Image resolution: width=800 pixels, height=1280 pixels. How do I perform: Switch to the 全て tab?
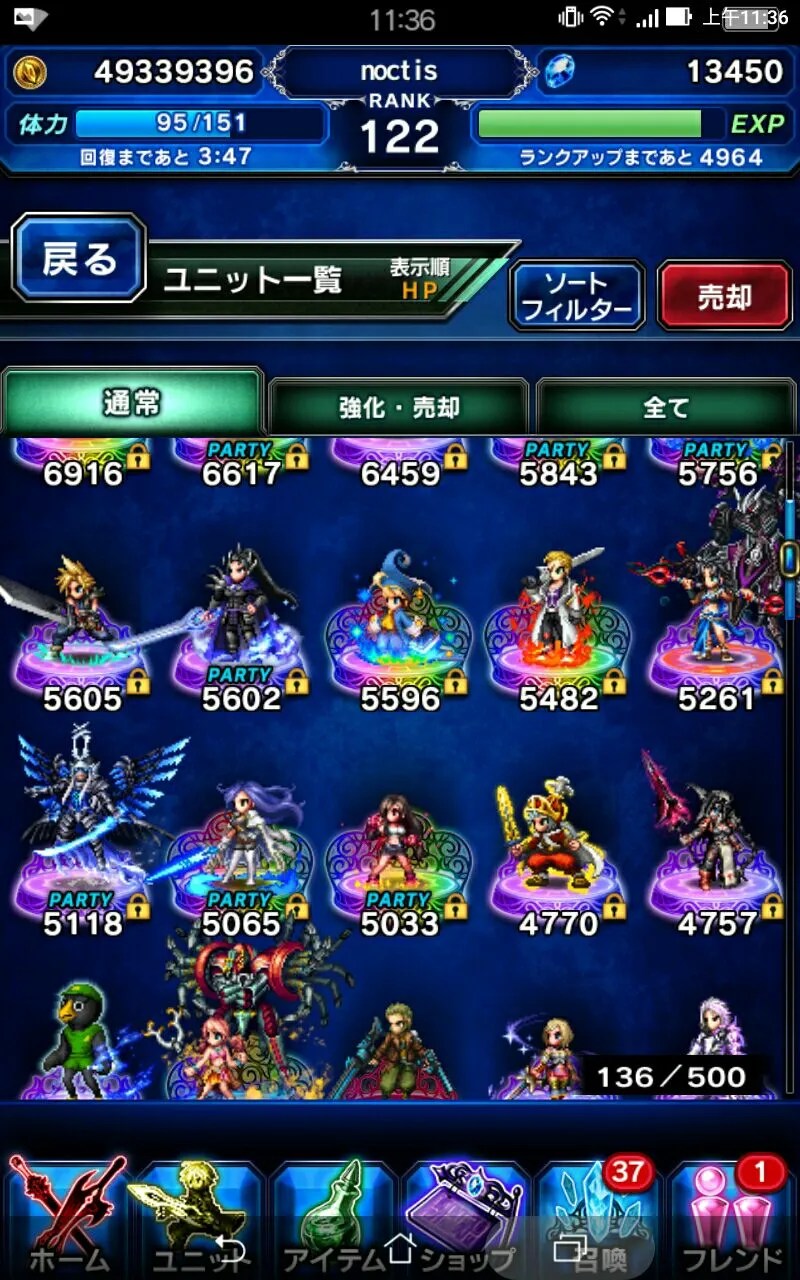click(x=665, y=407)
